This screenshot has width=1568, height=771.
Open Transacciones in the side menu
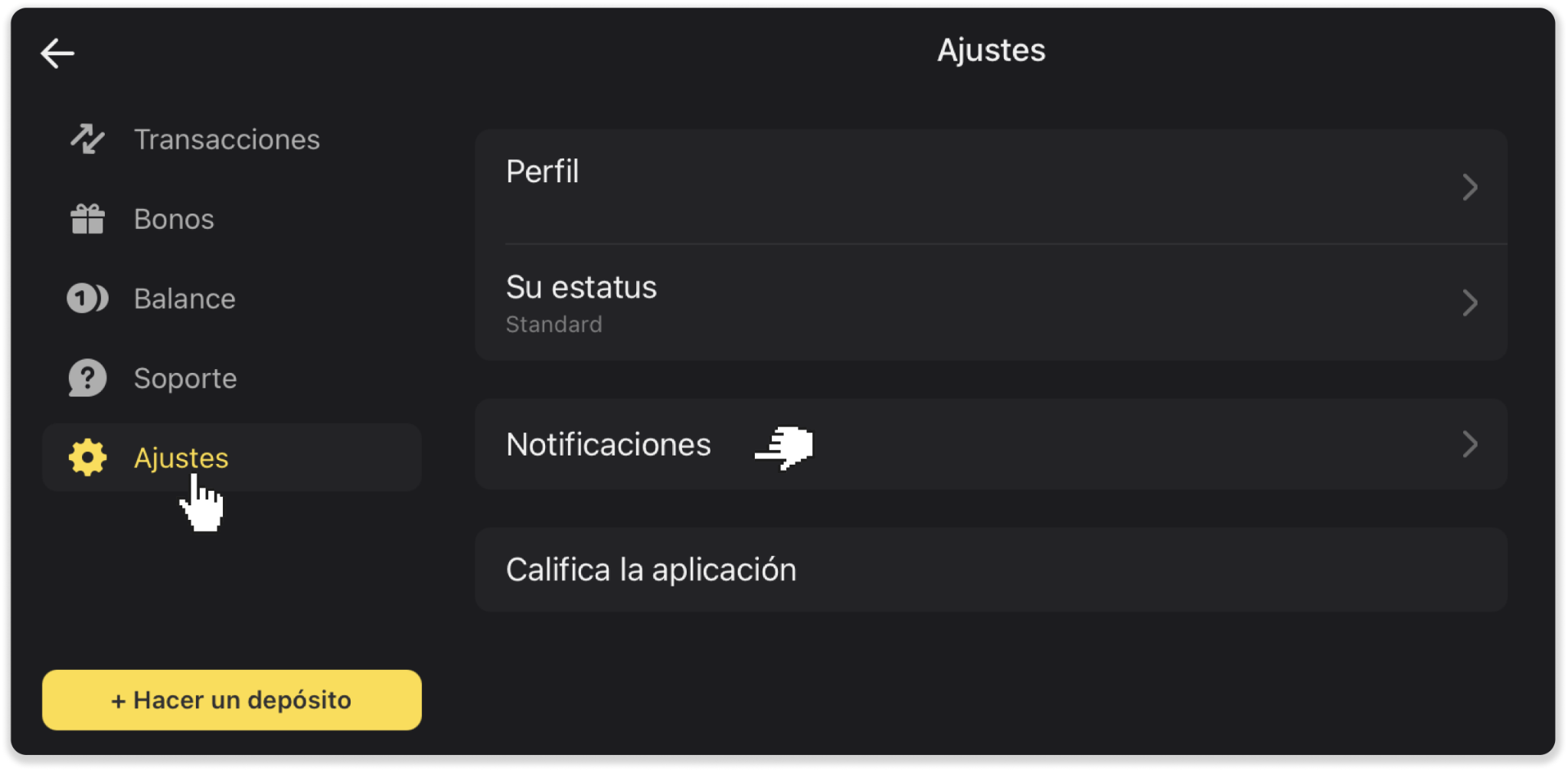pos(226,139)
